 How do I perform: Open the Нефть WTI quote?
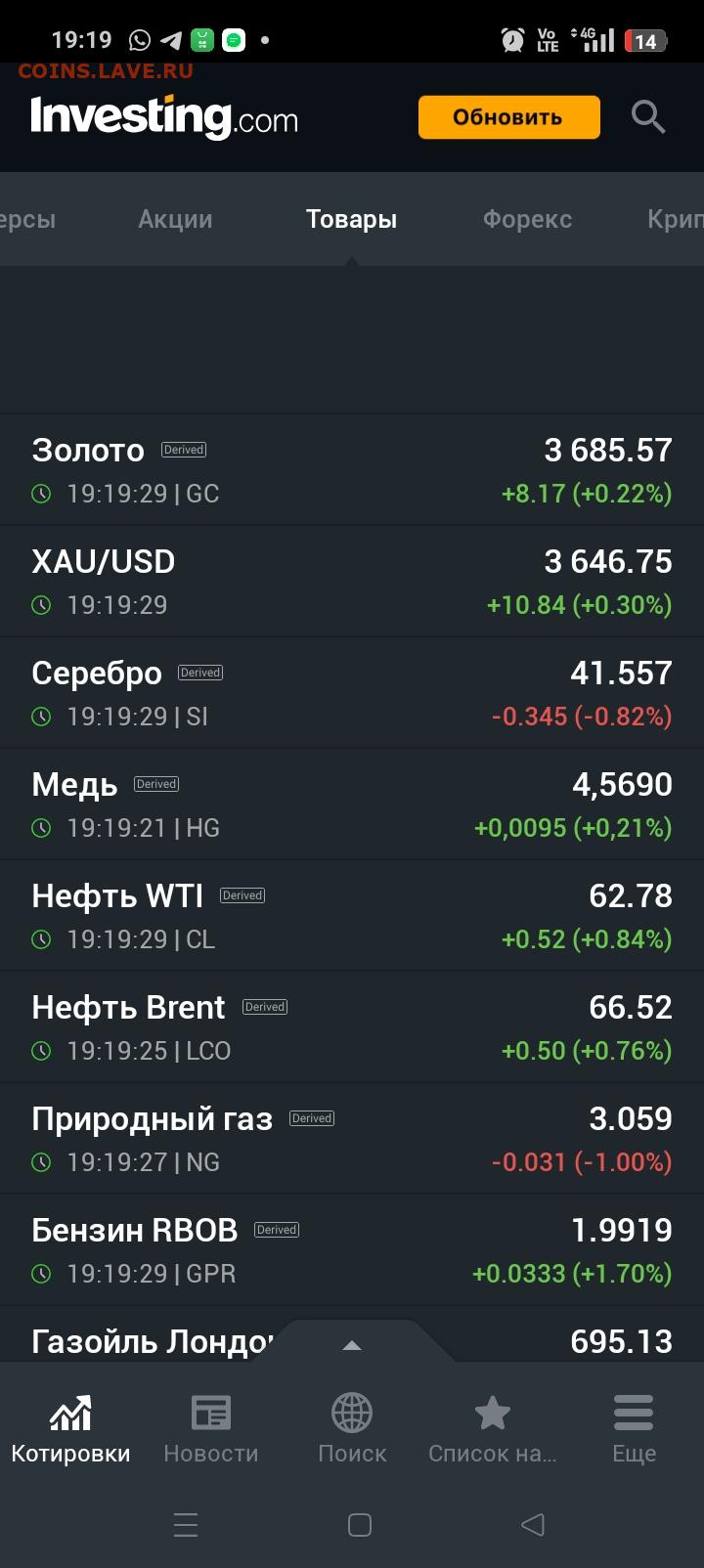tap(352, 916)
